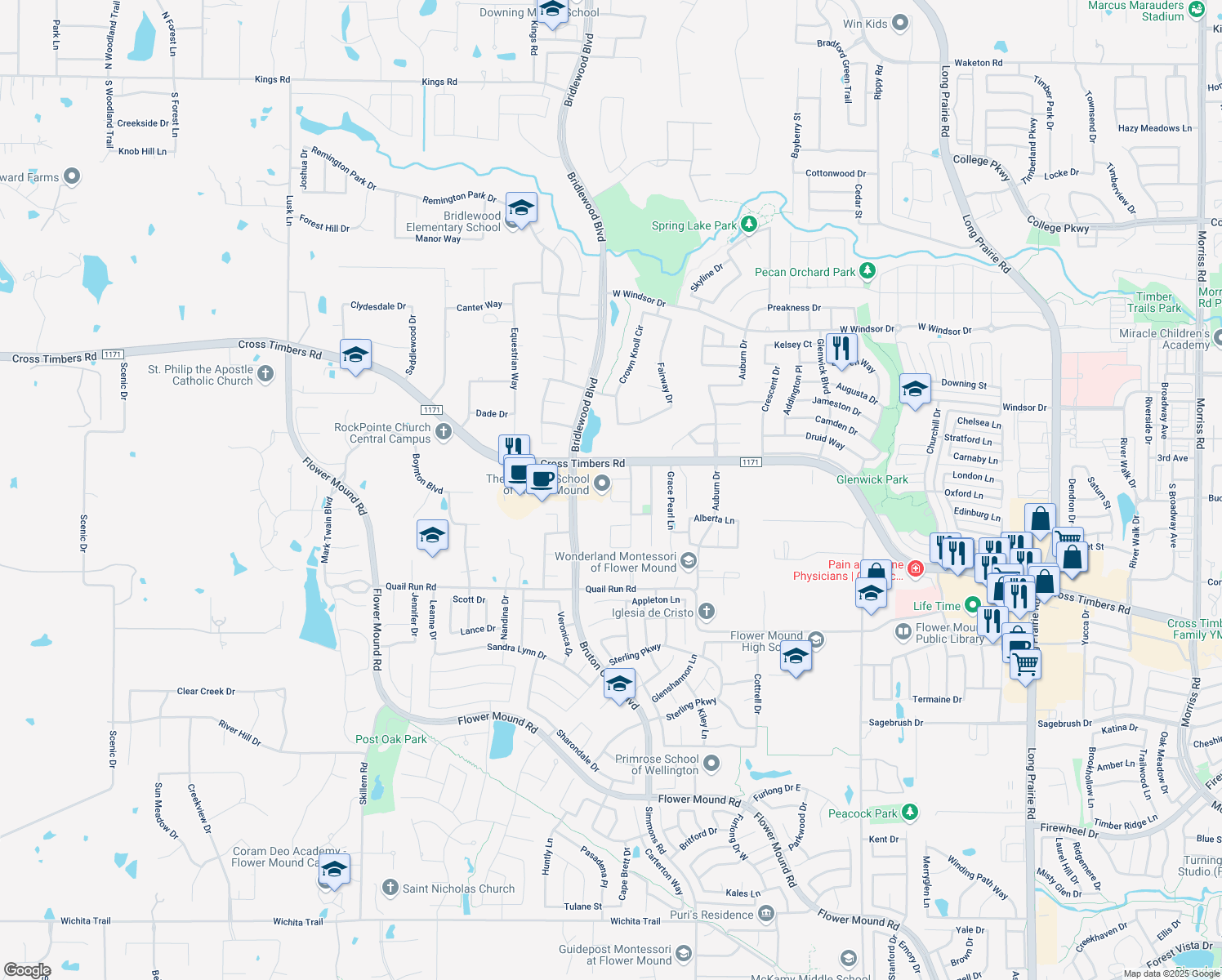
Task: Open the Spring Lake Park place pin
Action: pos(749,225)
